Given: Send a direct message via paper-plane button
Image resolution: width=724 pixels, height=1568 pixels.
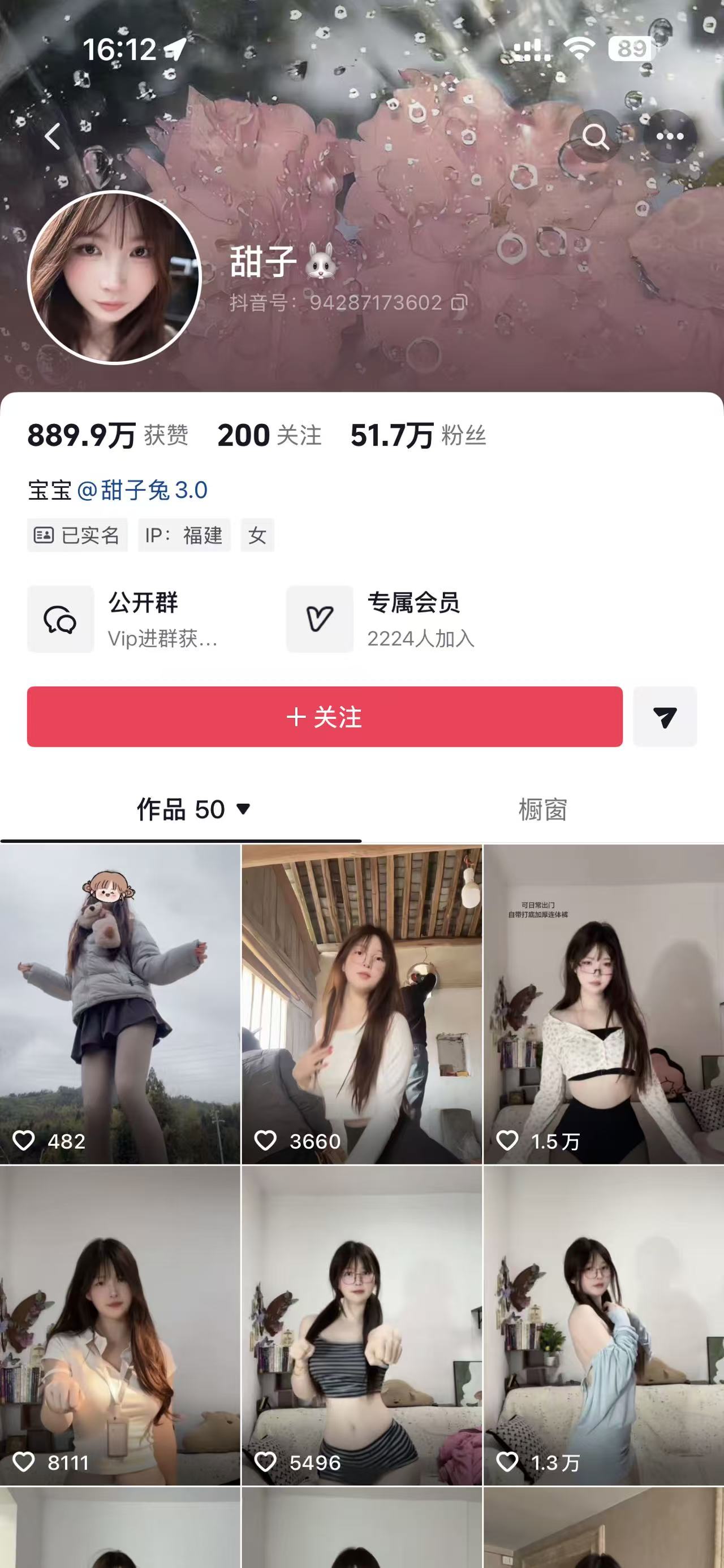Looking at the screenshot, I should [x=665, y=716].
